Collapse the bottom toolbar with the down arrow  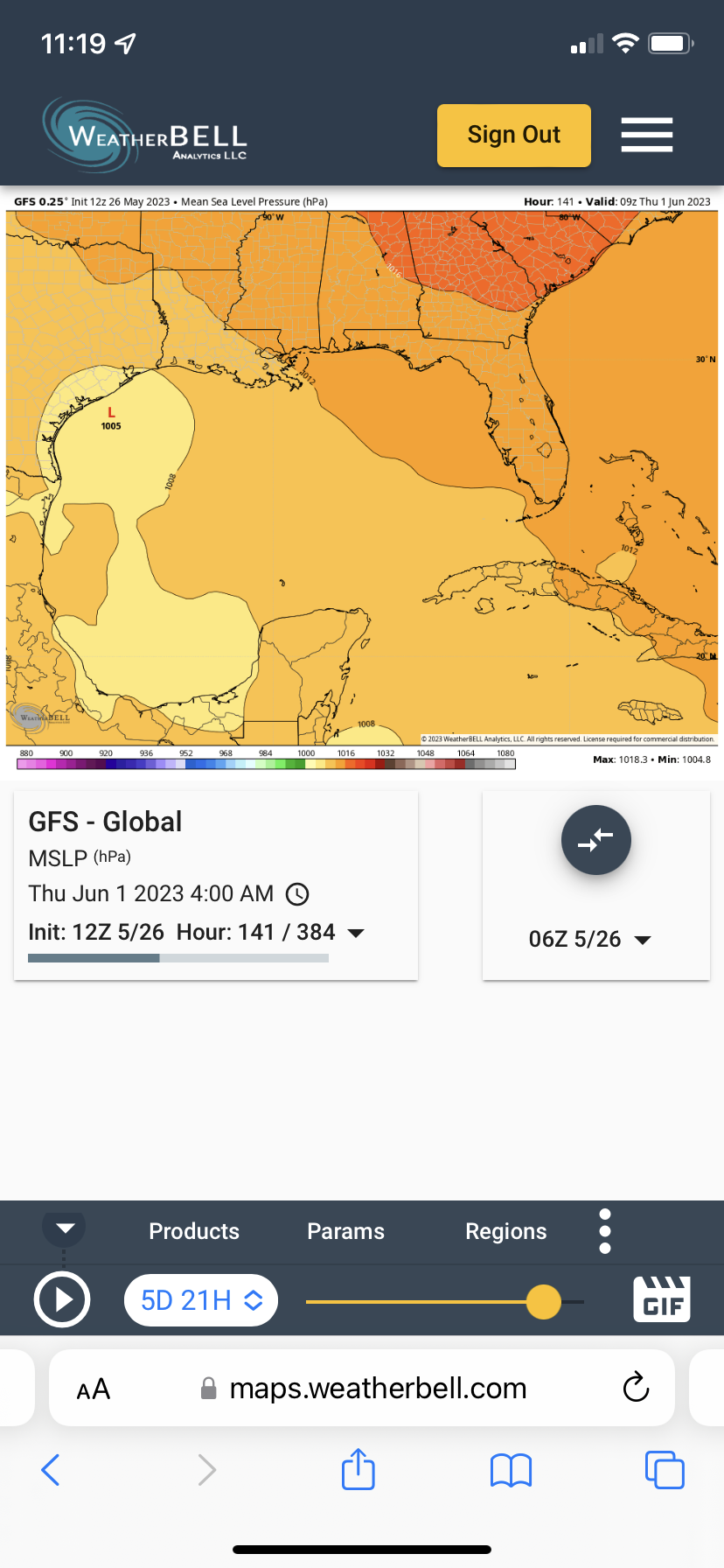(x=65, y=1228)
